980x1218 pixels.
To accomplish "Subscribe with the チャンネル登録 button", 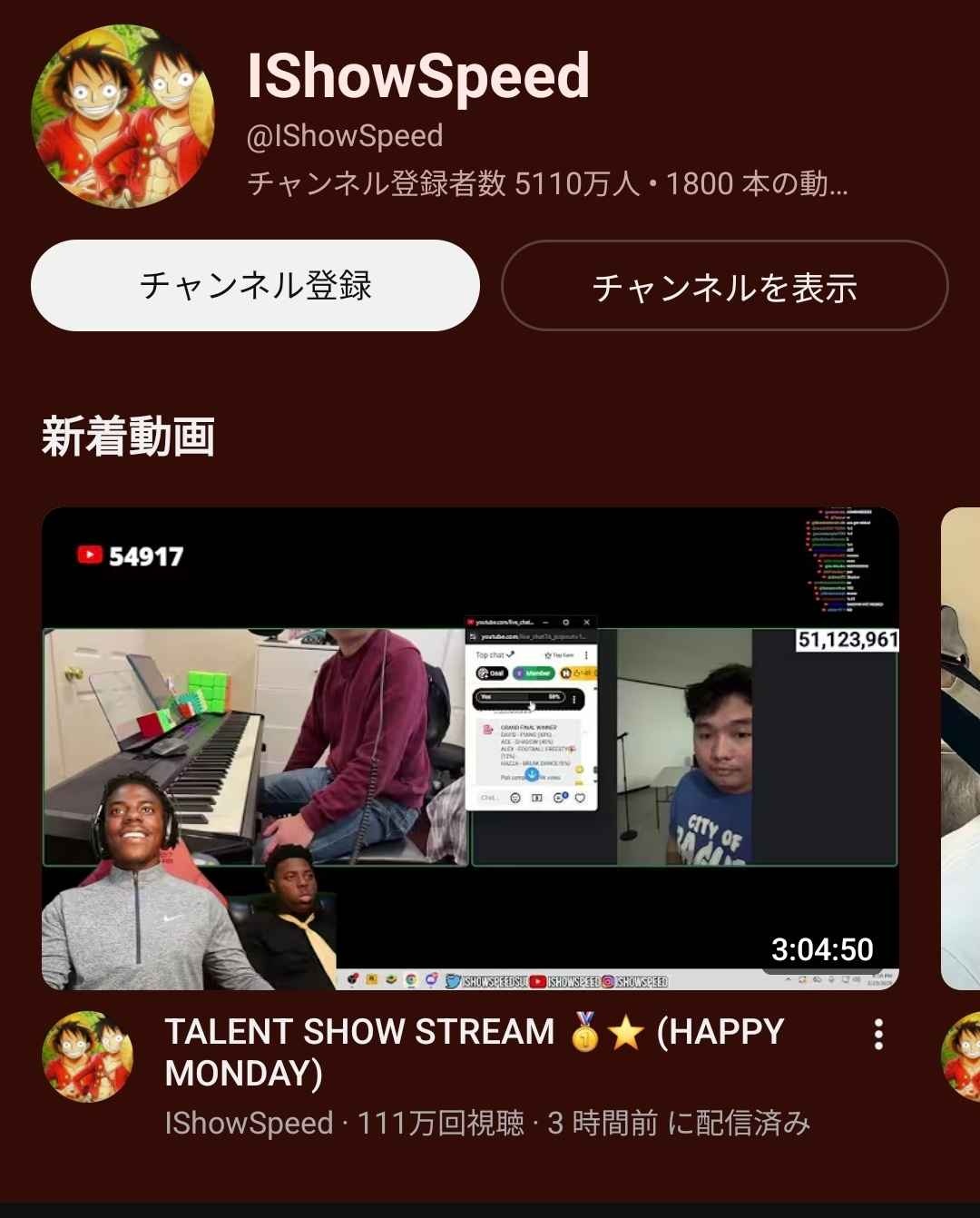I will point(255,285).
